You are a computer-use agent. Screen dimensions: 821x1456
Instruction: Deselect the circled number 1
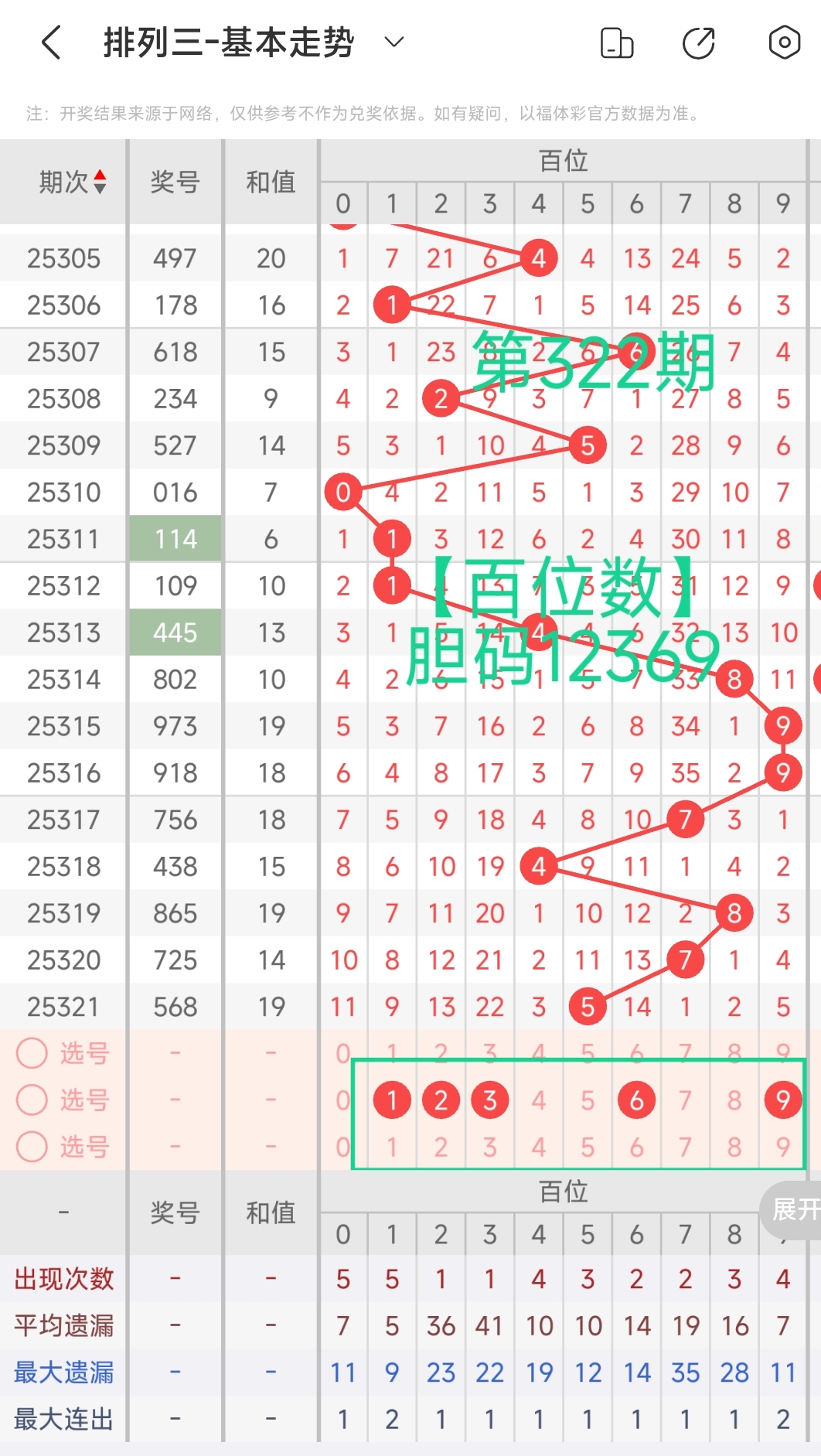(x=392, y=1100)
